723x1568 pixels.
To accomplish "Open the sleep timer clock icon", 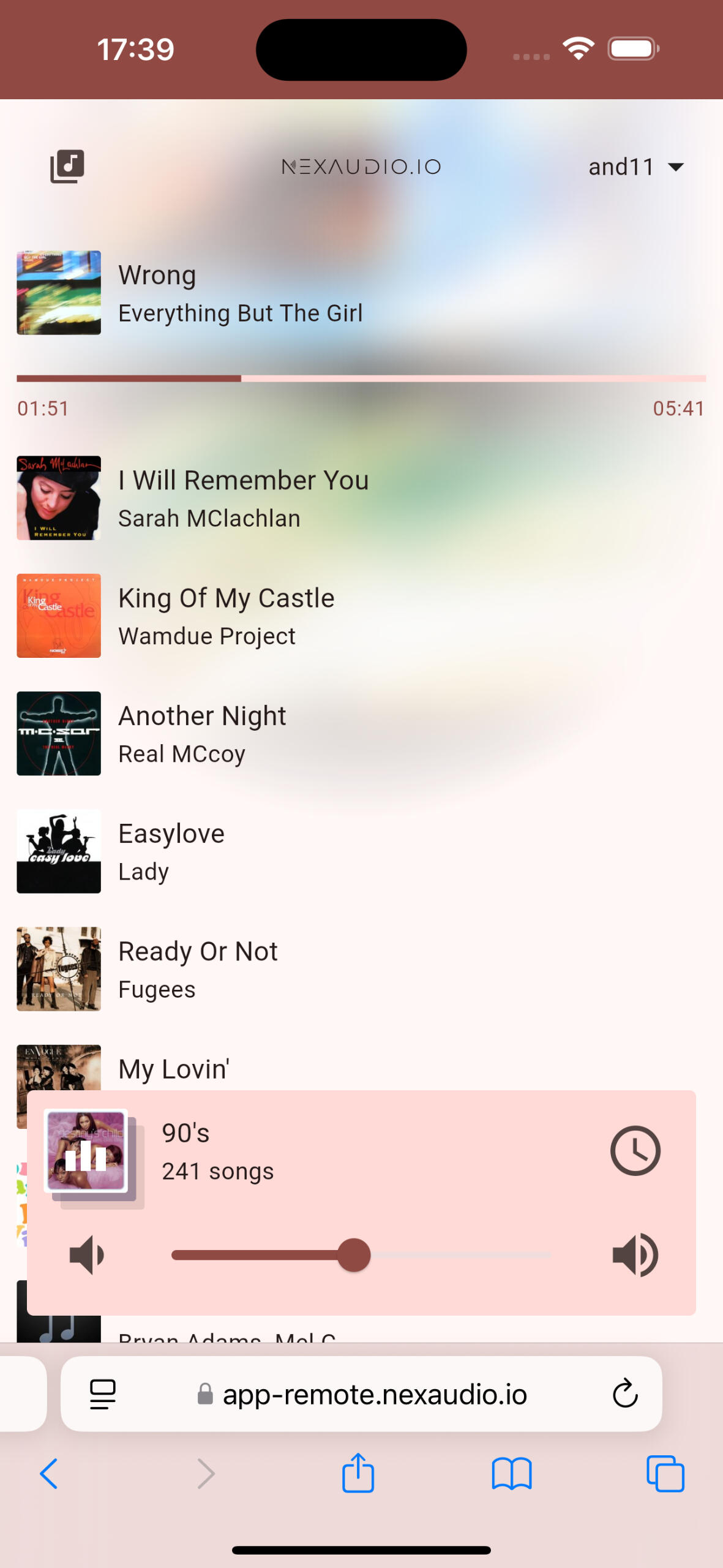I will point(635,1151).
